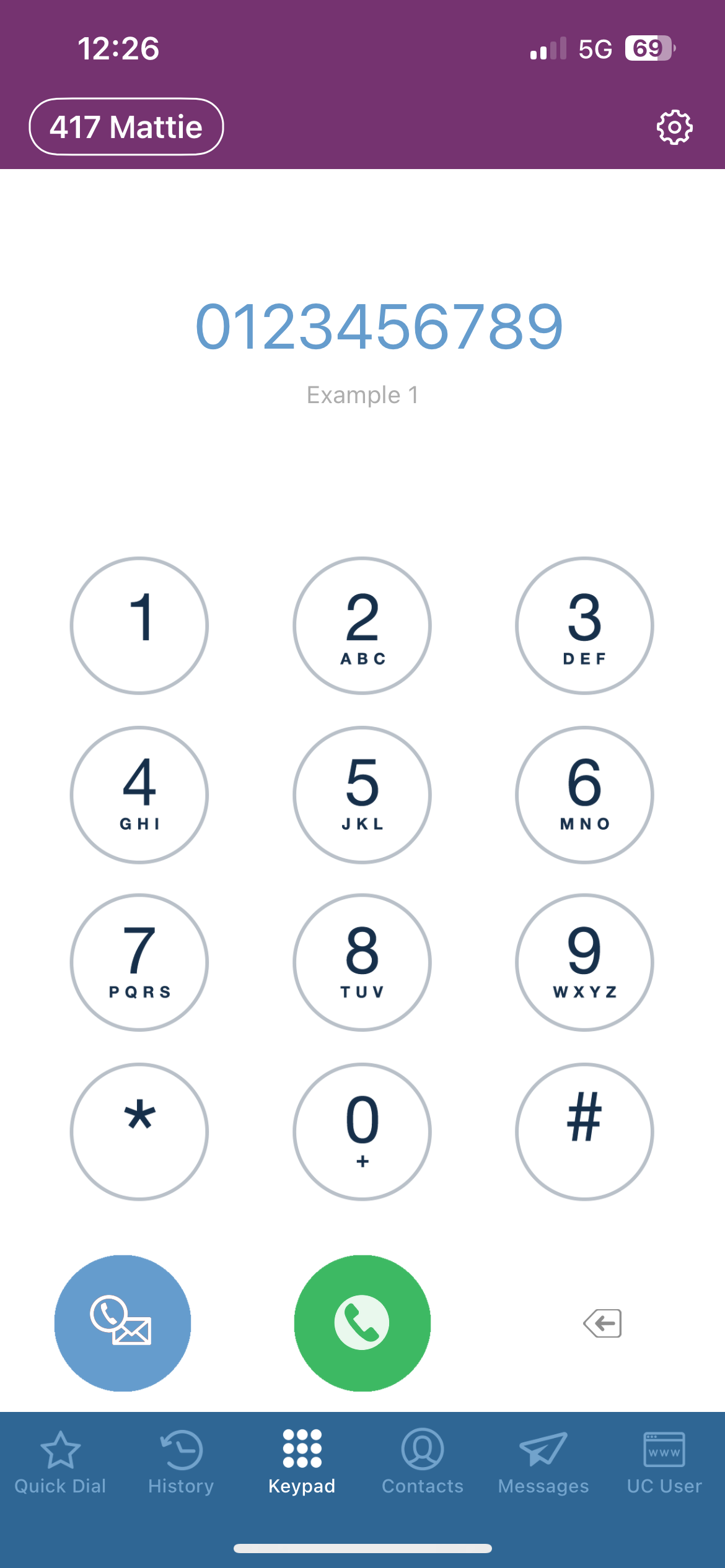This screenshot has height=1568, width=725.
Task: Open the UC User tab
Action: 664,1463
